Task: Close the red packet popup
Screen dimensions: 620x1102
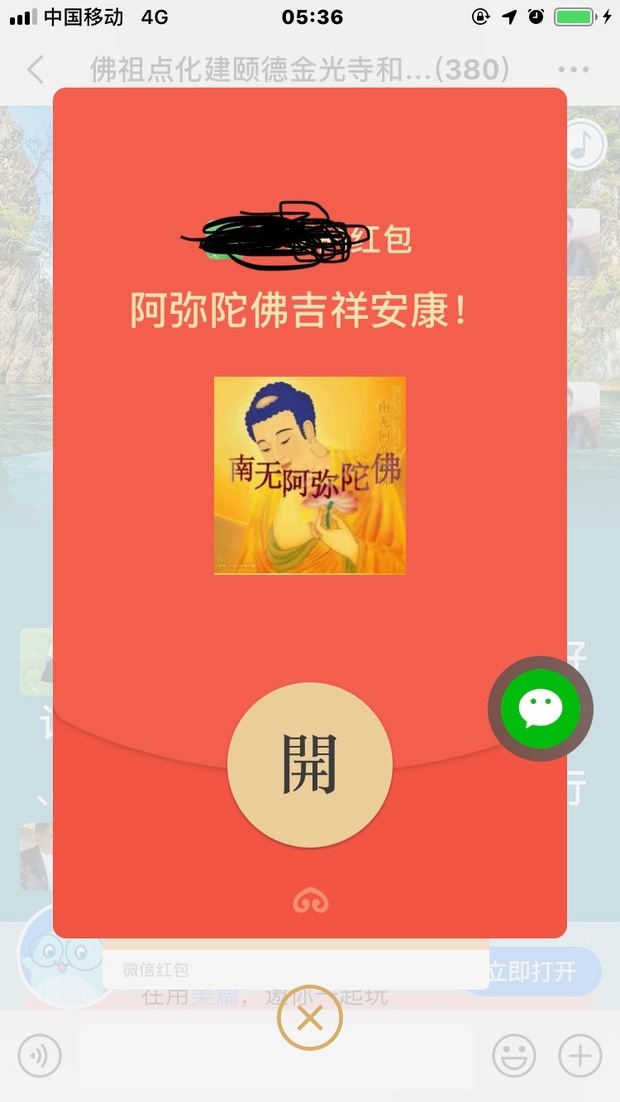Action: pos(310,1020)
